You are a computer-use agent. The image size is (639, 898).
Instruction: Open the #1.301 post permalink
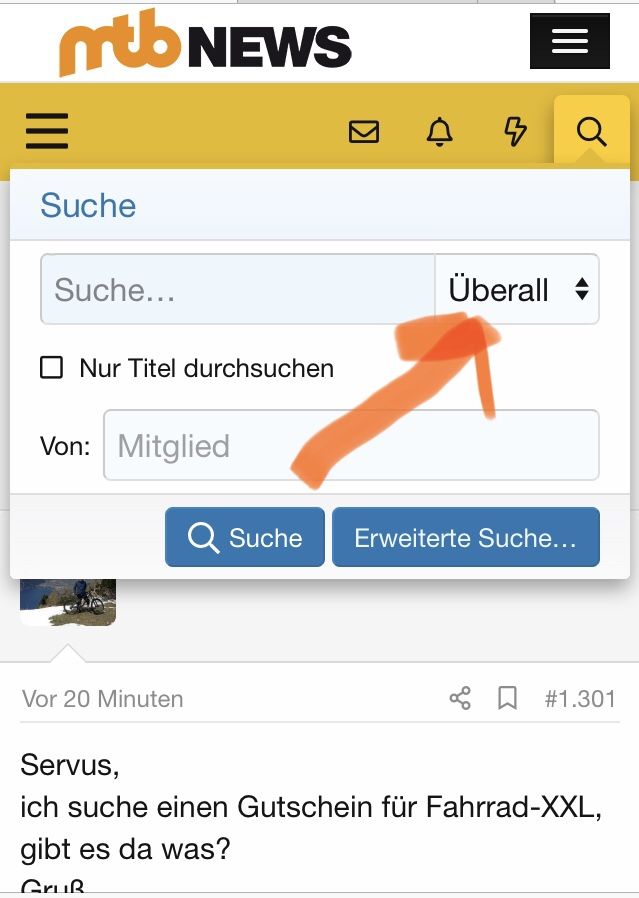[x=579, y=698]
